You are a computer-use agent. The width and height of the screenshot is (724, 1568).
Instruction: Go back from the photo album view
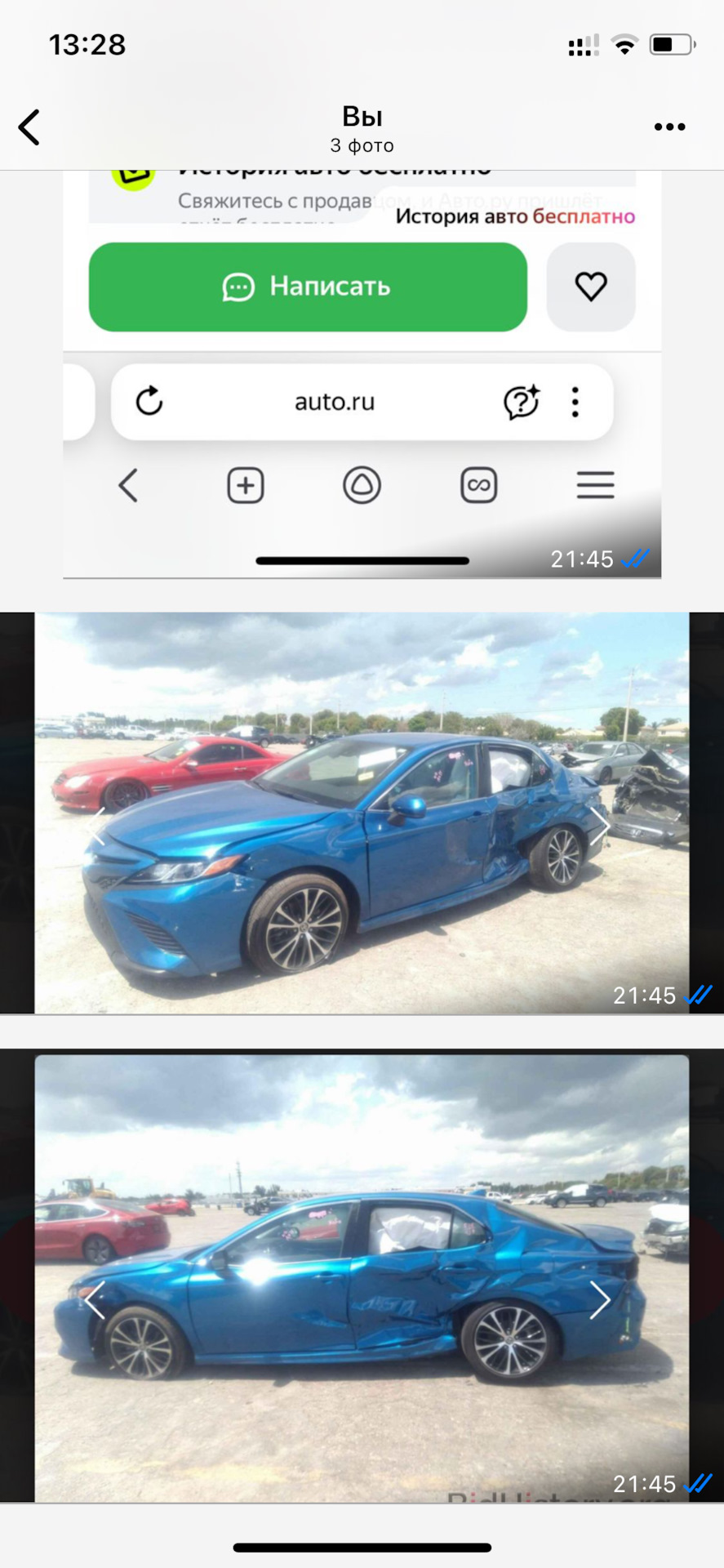[x=29, y=127]
